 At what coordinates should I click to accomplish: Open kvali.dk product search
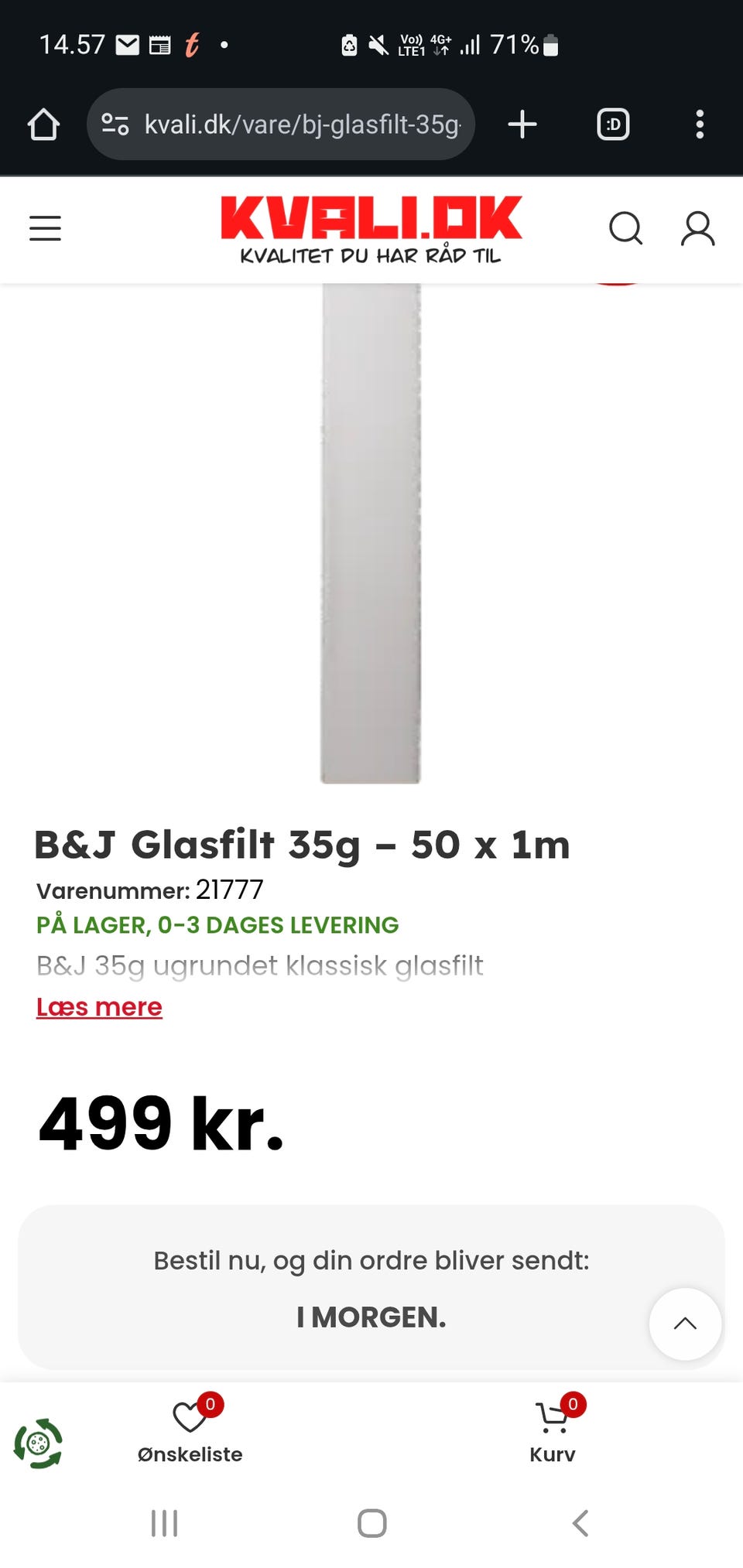pos(625,228)
